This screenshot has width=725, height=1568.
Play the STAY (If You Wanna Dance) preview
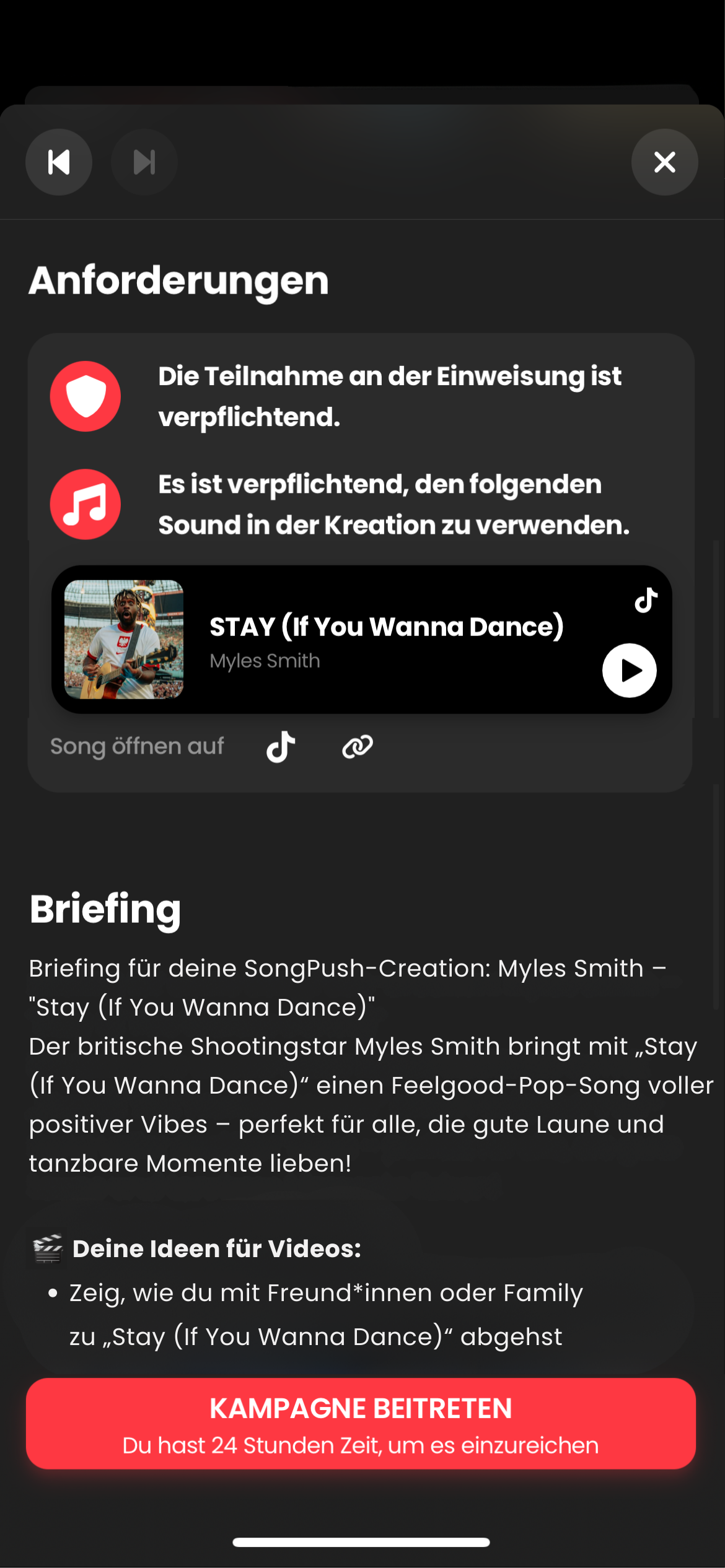tap(630, 671)
